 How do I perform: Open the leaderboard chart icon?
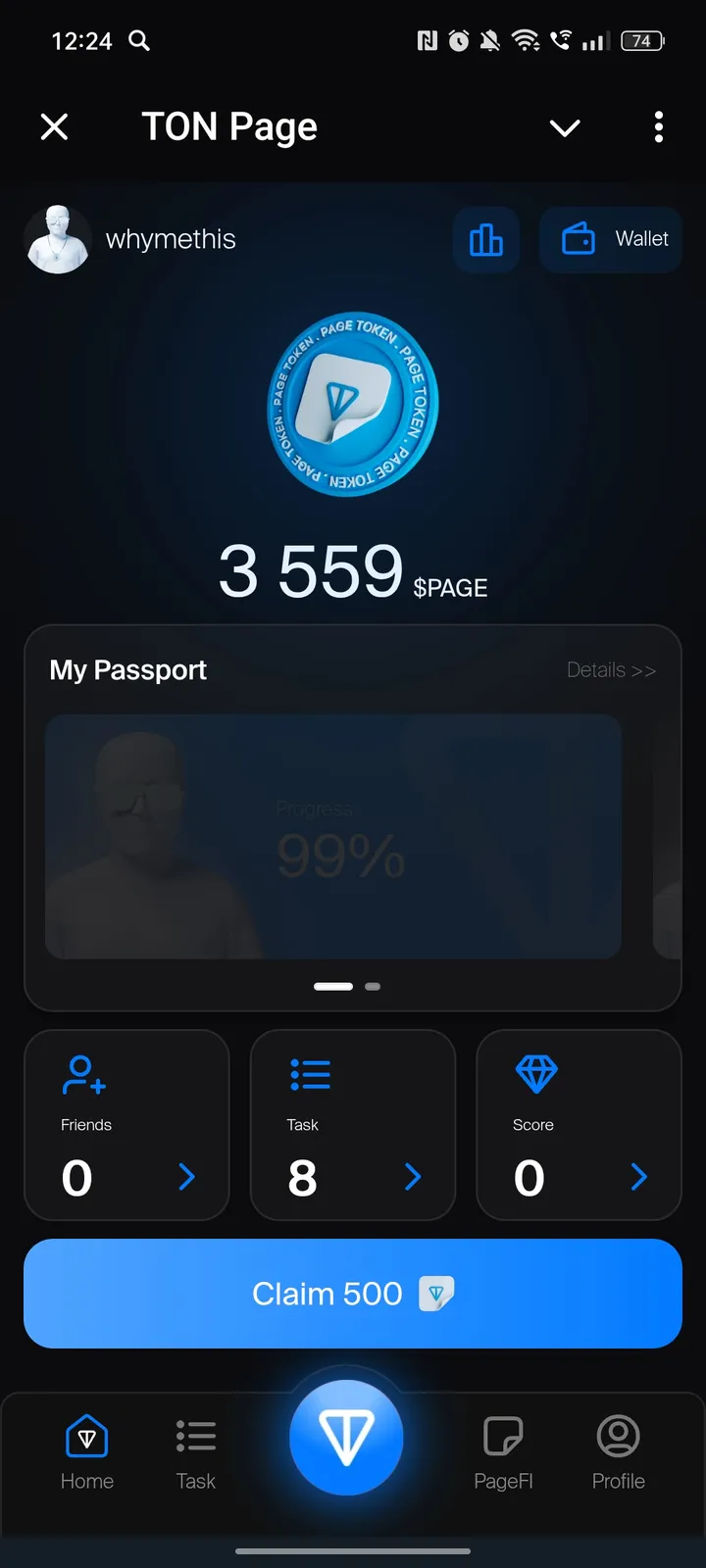pyautogui.click(x=486, y=239)
